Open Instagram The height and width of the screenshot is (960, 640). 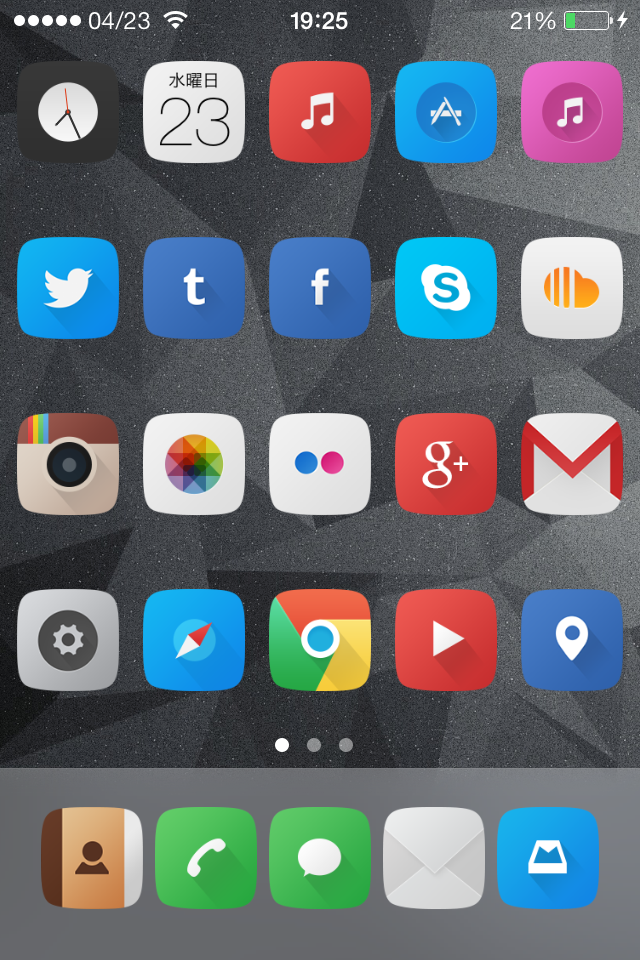pyautogui.click(x=68, y=464)
